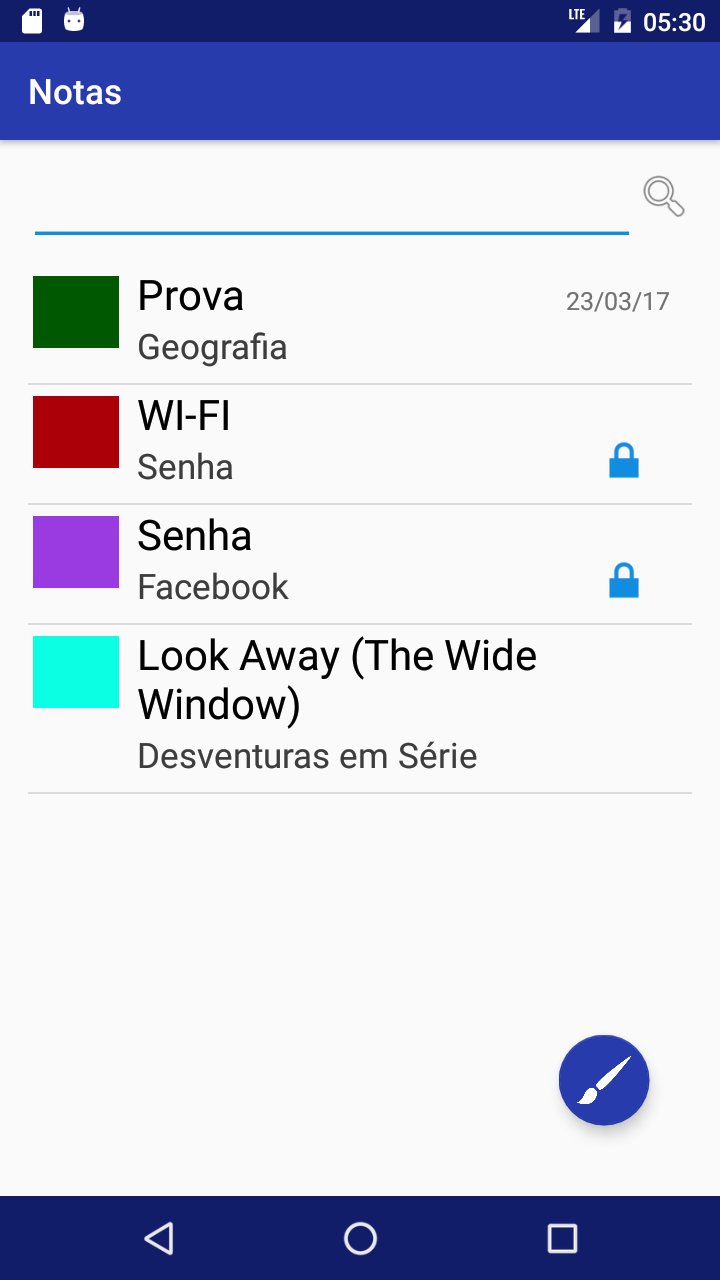Viewport: 720px width, 1280px height.
Task: Tap the magnifying glass search icon
Action: pyautogui.click(x=663, y=196)
